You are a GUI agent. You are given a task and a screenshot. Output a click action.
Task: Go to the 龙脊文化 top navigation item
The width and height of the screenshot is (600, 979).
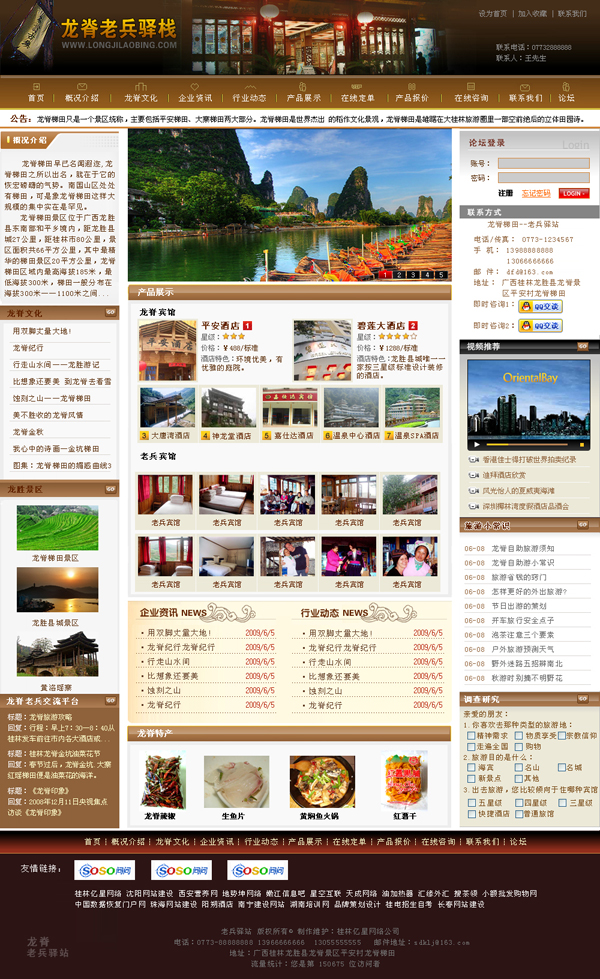[141, 98]
